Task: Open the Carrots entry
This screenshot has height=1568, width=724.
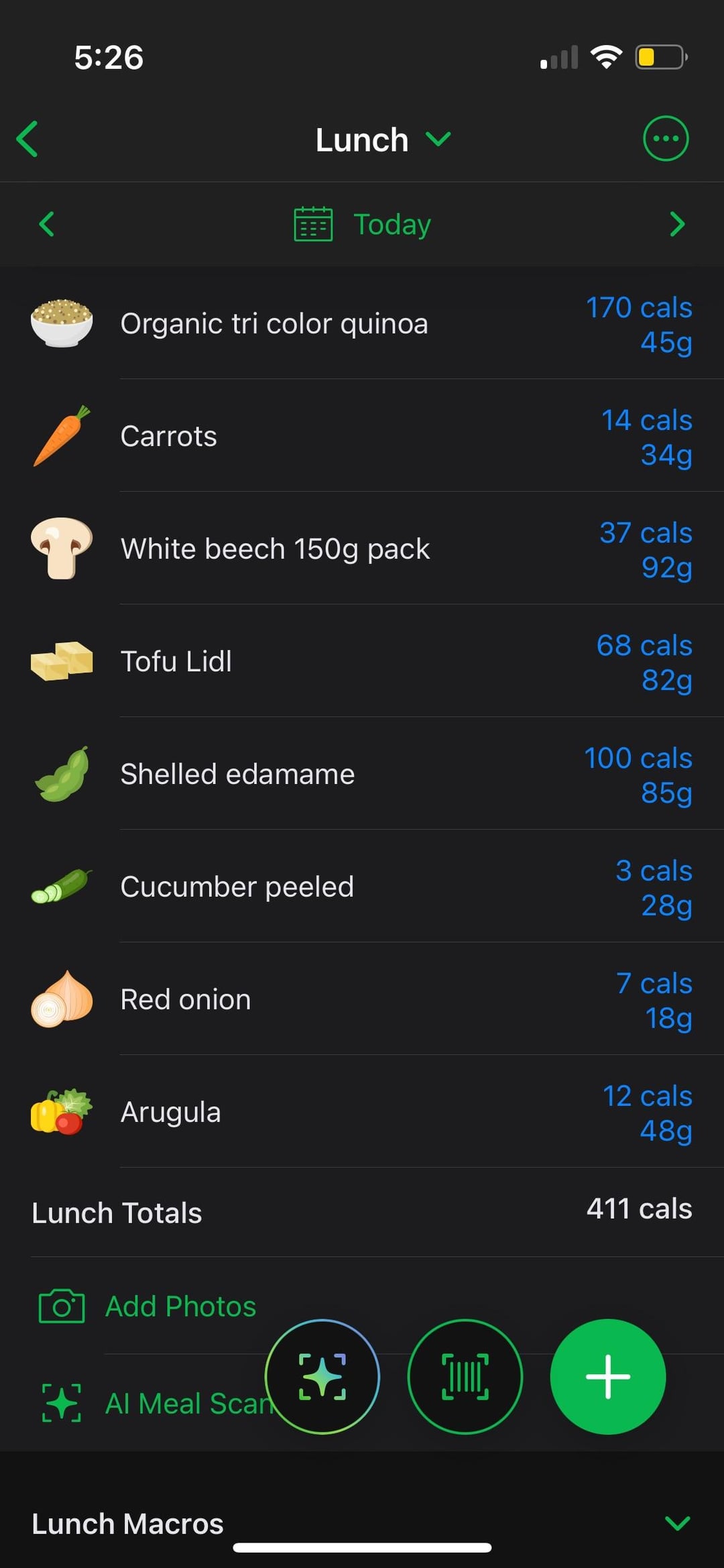Action: tap(362, 437)
